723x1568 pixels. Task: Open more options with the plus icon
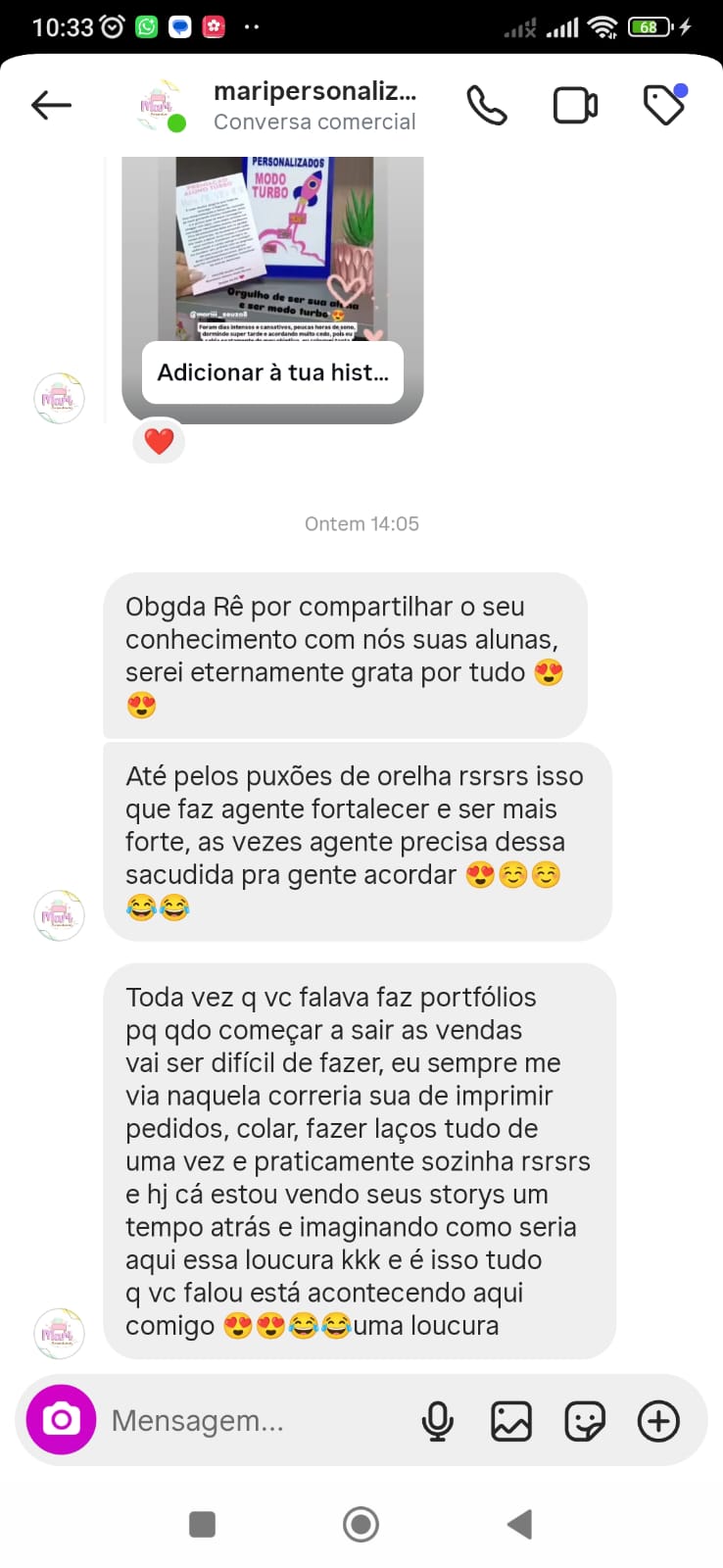(658, 1420)
